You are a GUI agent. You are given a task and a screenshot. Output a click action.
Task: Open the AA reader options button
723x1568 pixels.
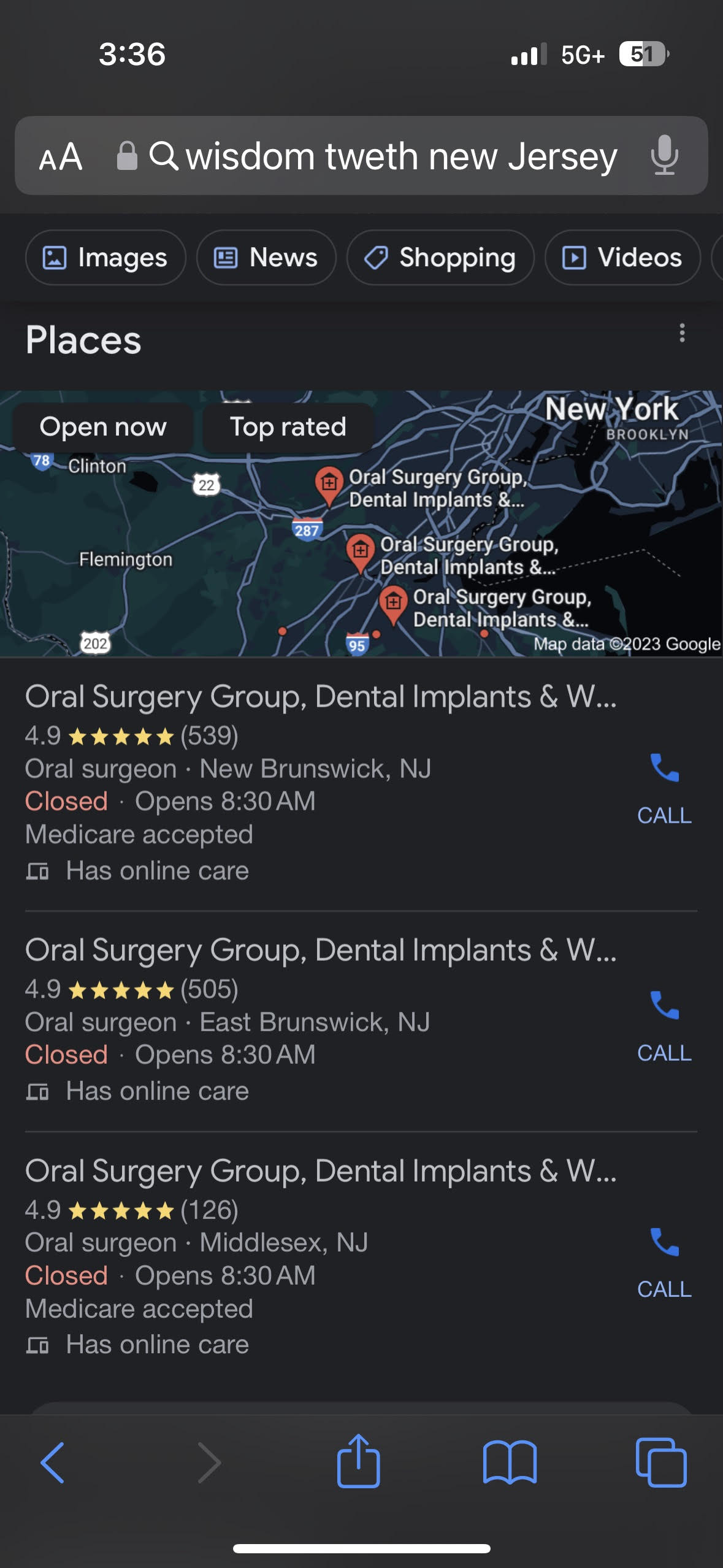point(60,156)
